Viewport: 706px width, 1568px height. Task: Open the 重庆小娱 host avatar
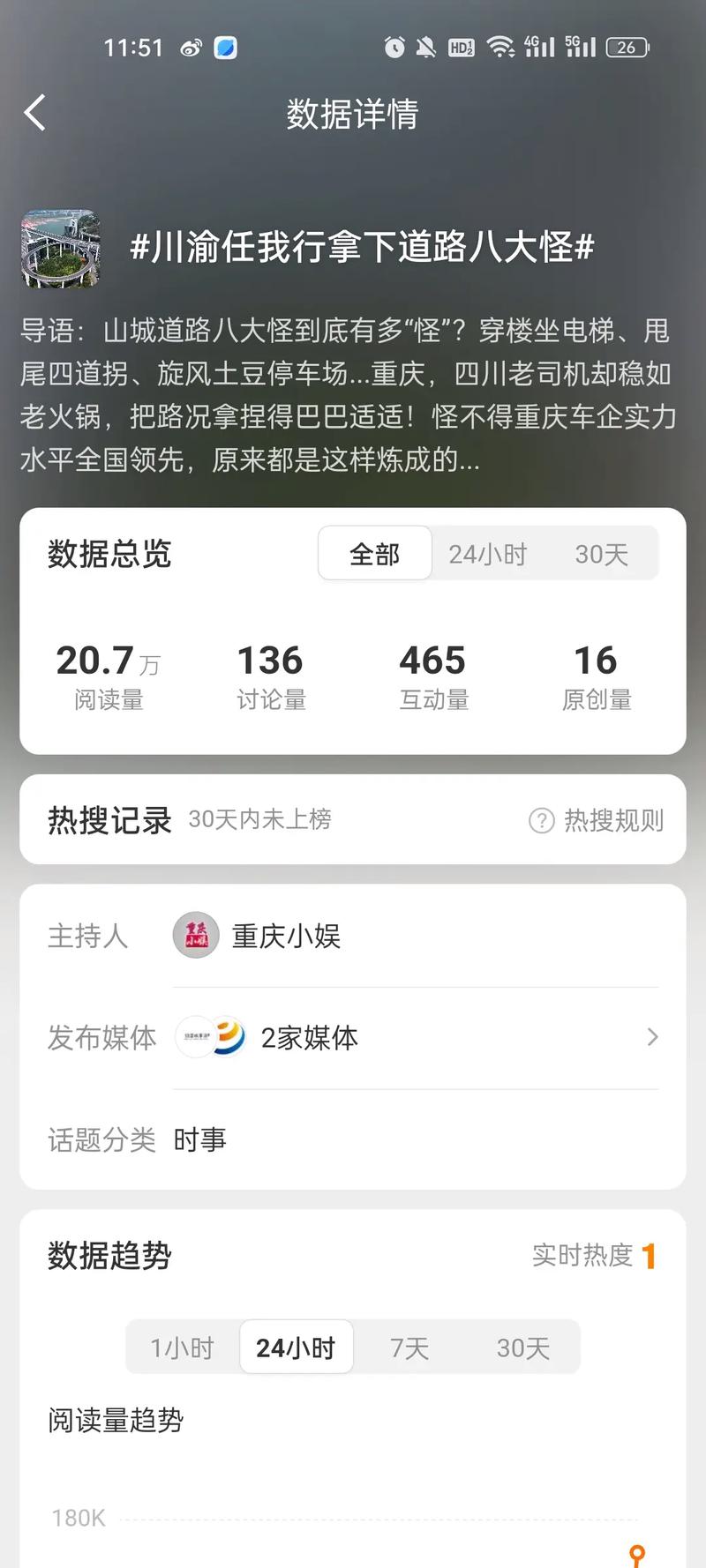(196, 935)
